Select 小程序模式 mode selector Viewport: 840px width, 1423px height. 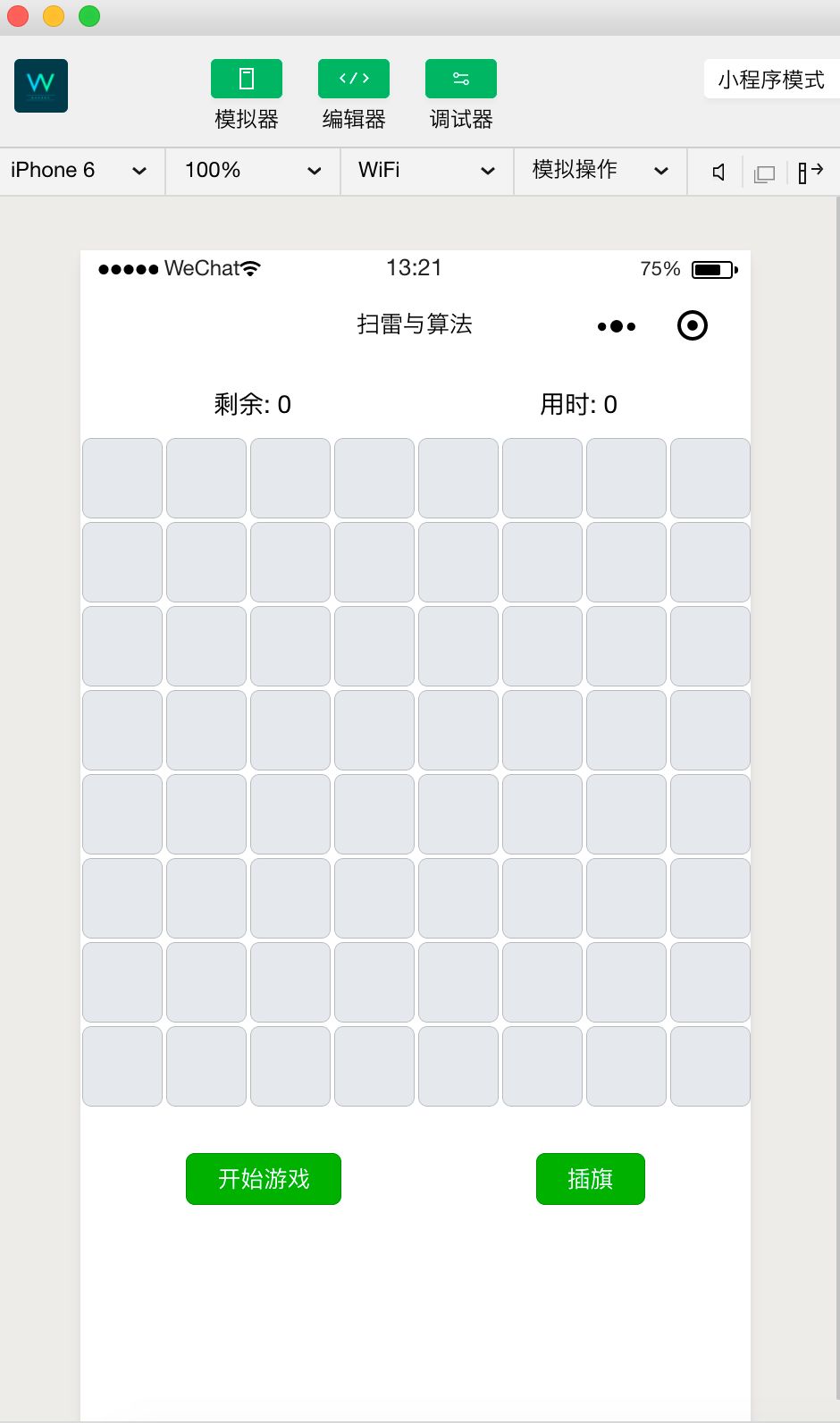click(x=770, y=80)
